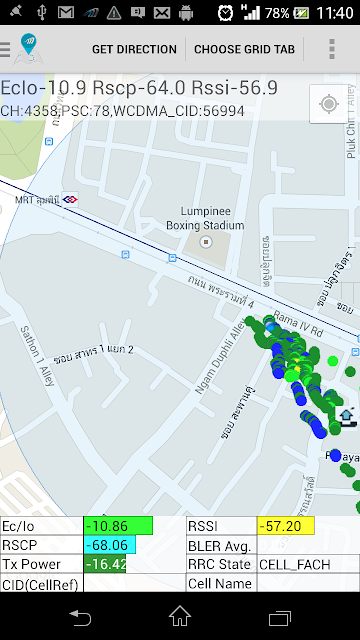Open the overflow menu
360x640 pixels.
click(x=332, y=49)
